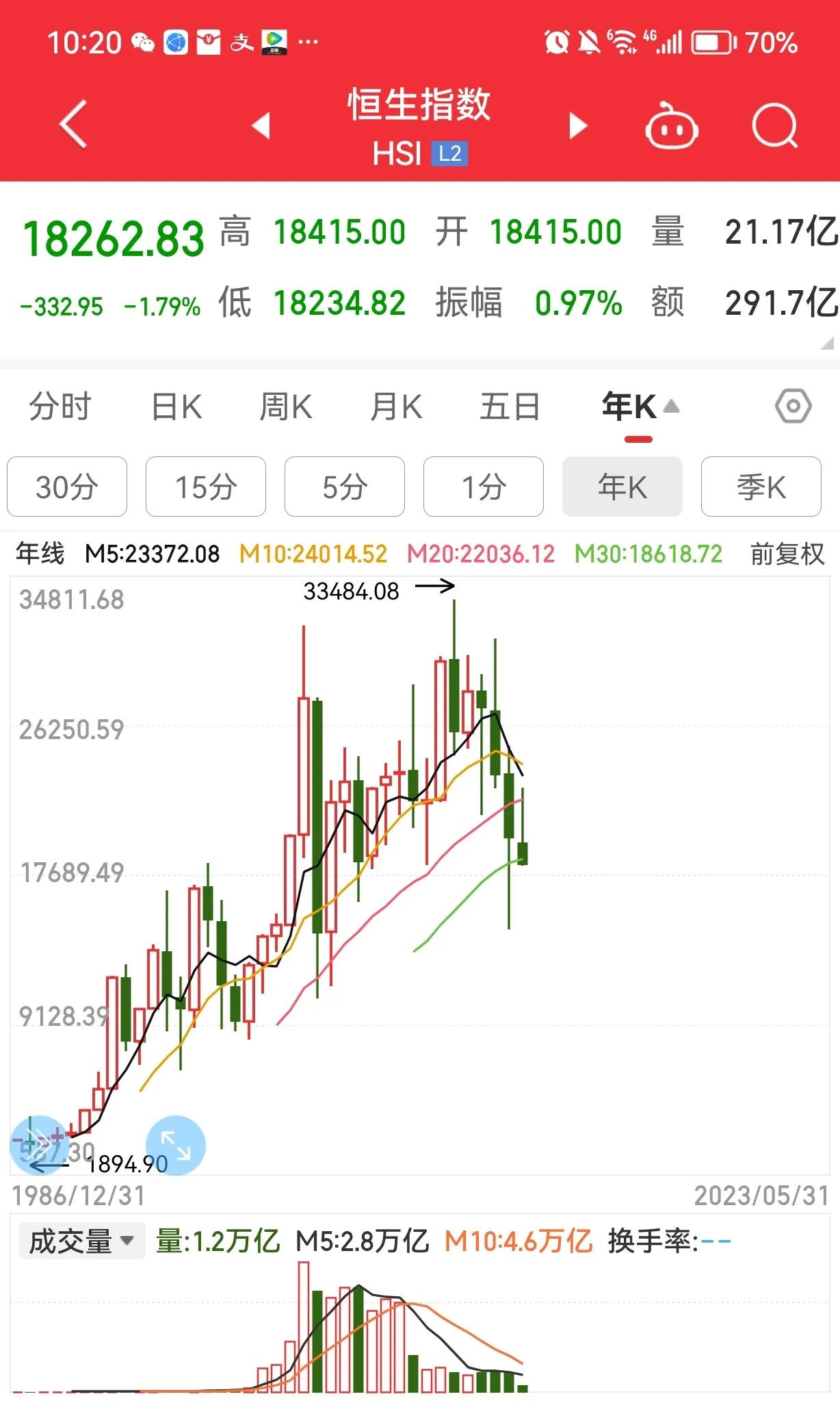Viewport: 840px width, 1405px height.
Task: Switch to next stock with right arrow
Action: [578, 125]
